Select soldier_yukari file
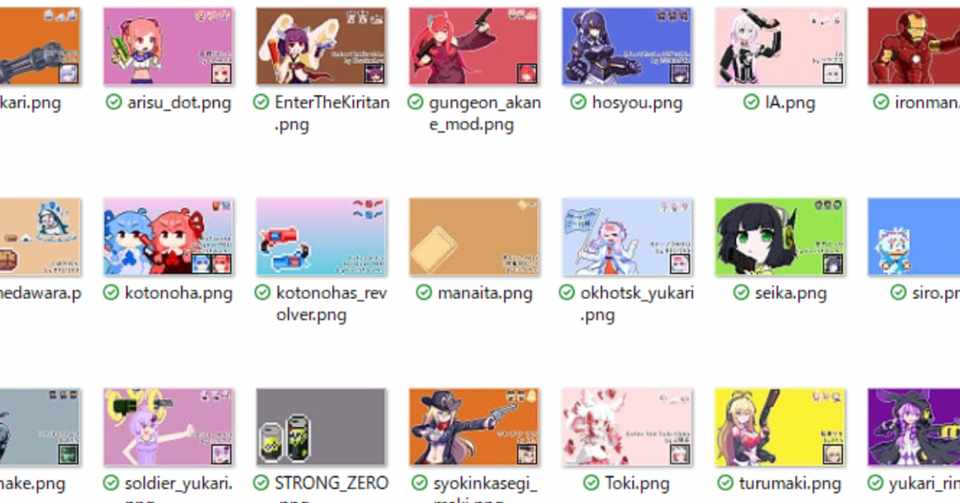 168,427
